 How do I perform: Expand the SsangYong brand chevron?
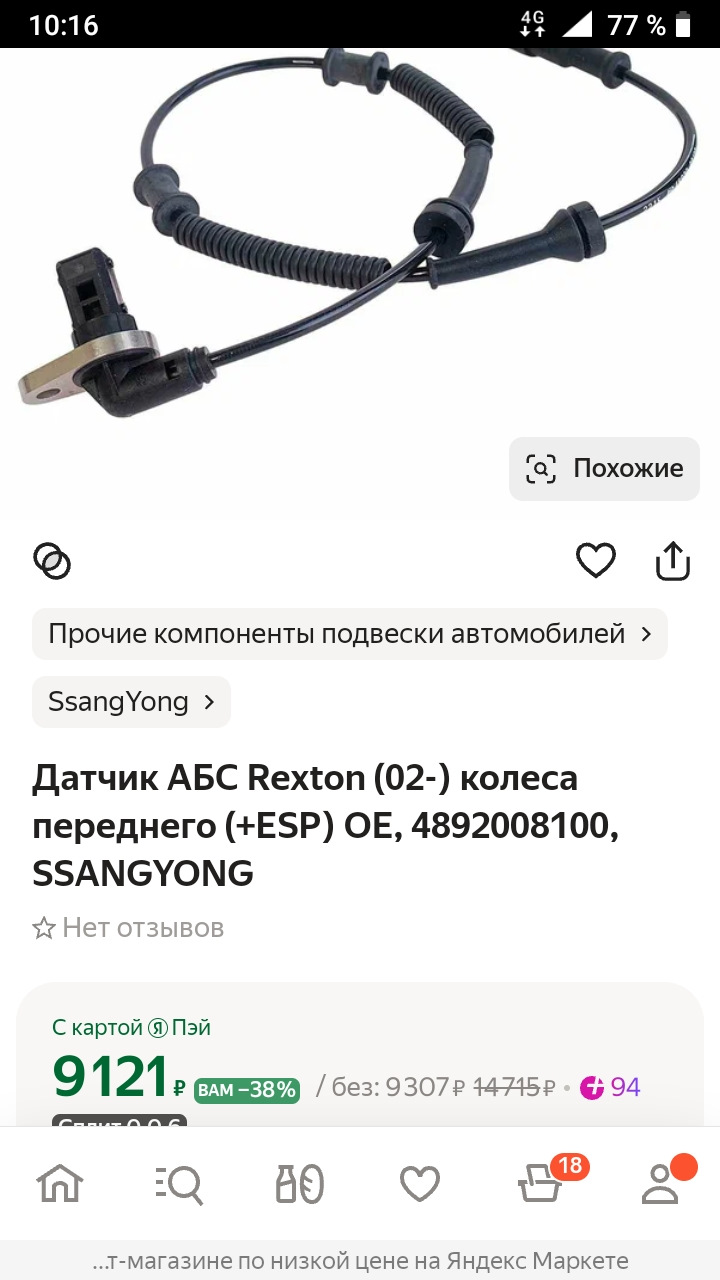pos(208,702)
